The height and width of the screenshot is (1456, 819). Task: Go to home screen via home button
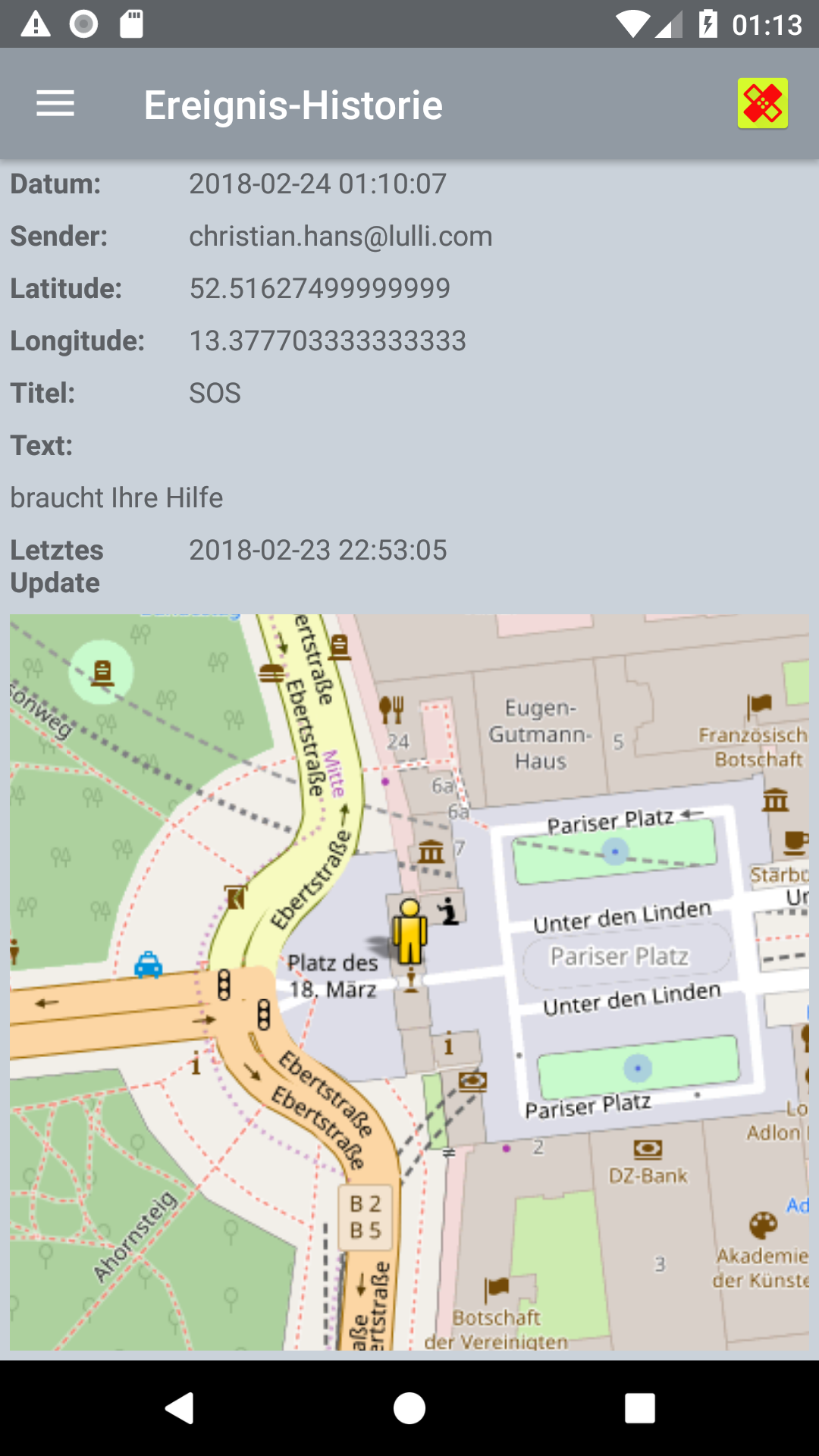[409, 1408]
